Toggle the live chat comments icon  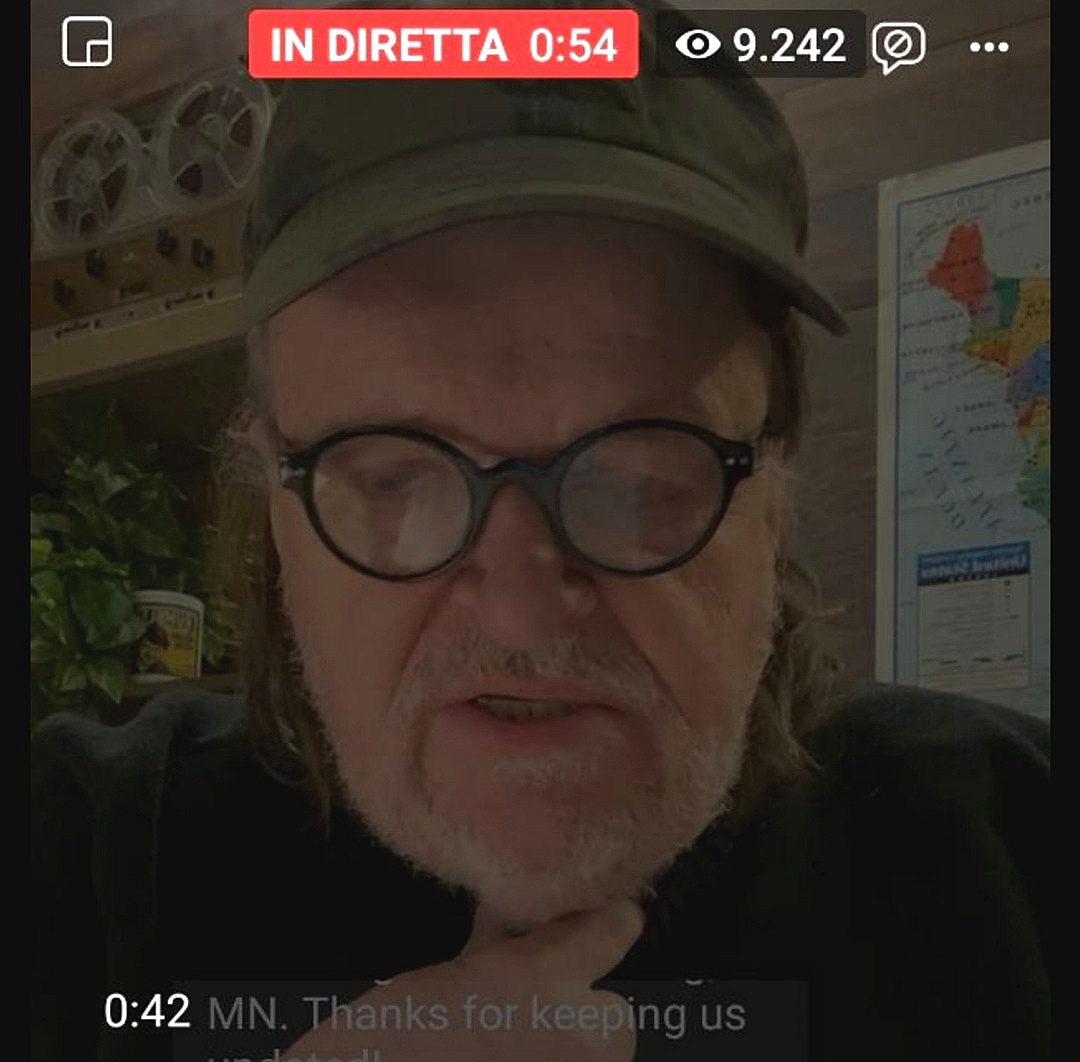click(898, 47)
